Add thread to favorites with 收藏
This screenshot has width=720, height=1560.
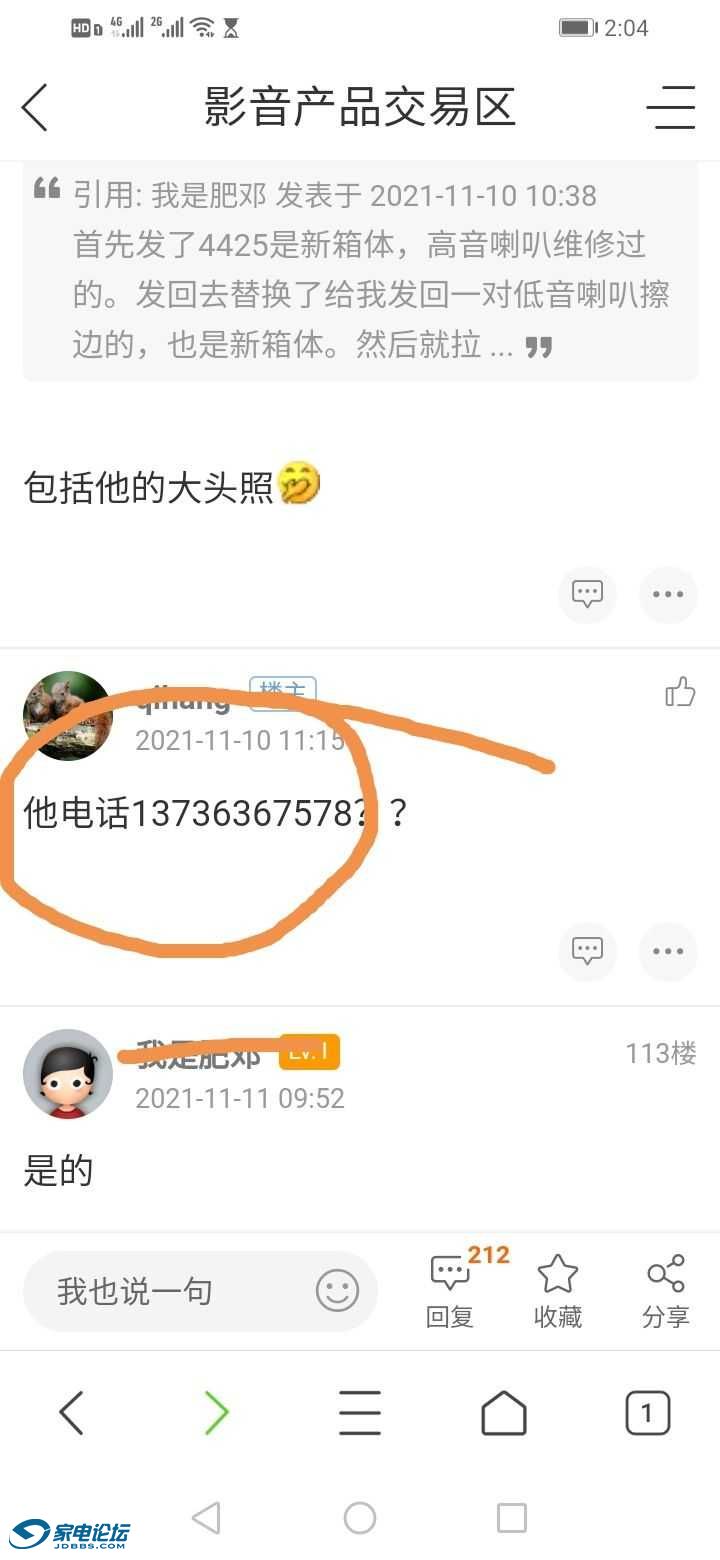pyautogui.click(x=558, y=1290)
